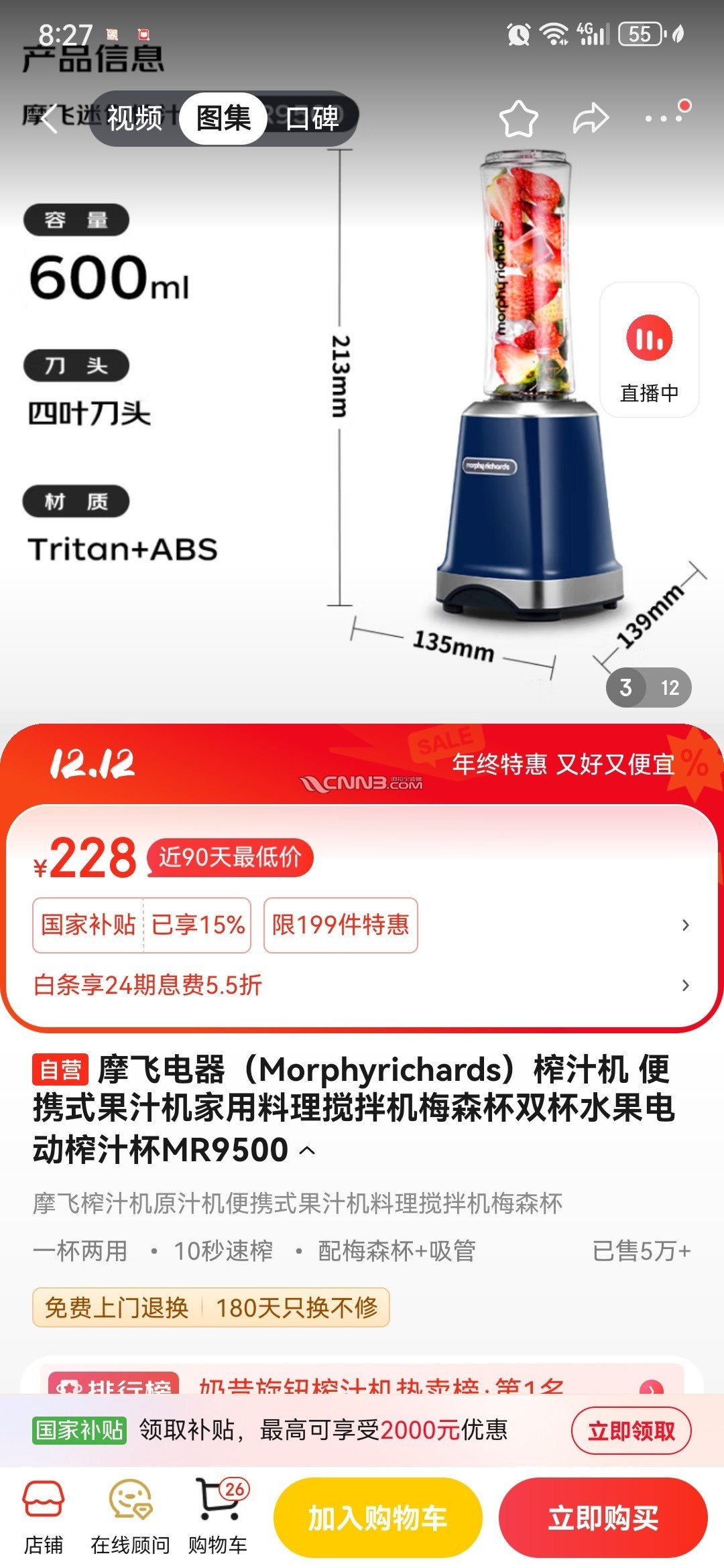The image size is (724, 1568).
Task: Go back using the top-left arrow
Action: point(50,119)
